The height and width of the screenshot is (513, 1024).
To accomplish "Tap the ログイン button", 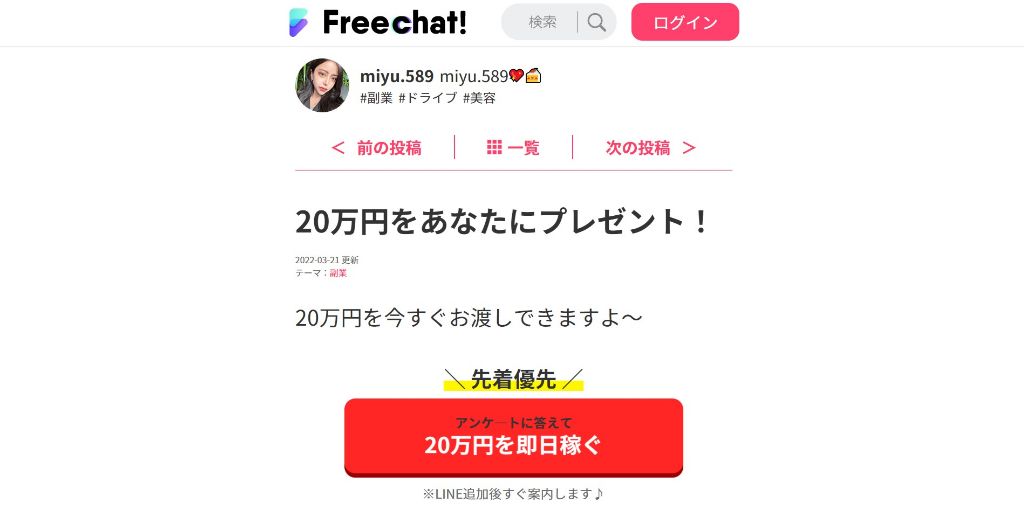I will 685,22.
